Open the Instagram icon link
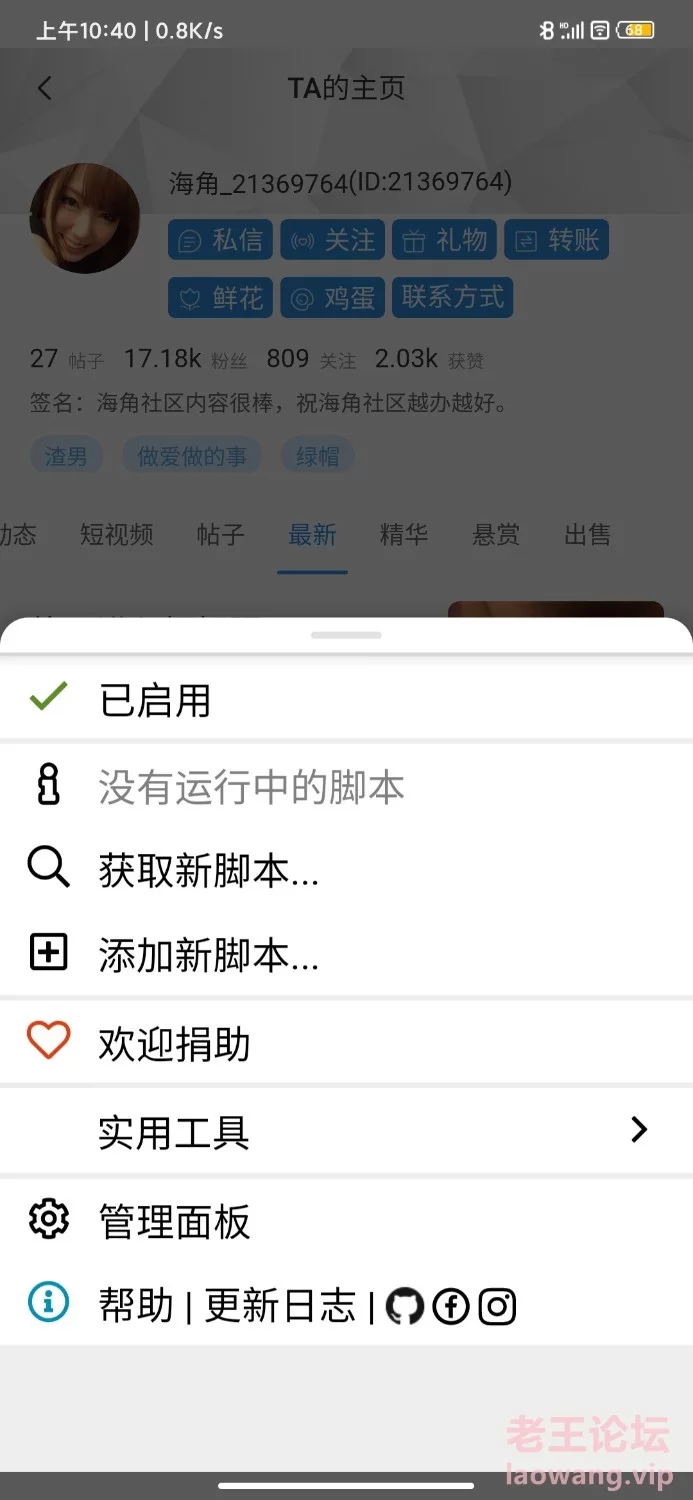 pyautogui.click(x=497, y=1306)
